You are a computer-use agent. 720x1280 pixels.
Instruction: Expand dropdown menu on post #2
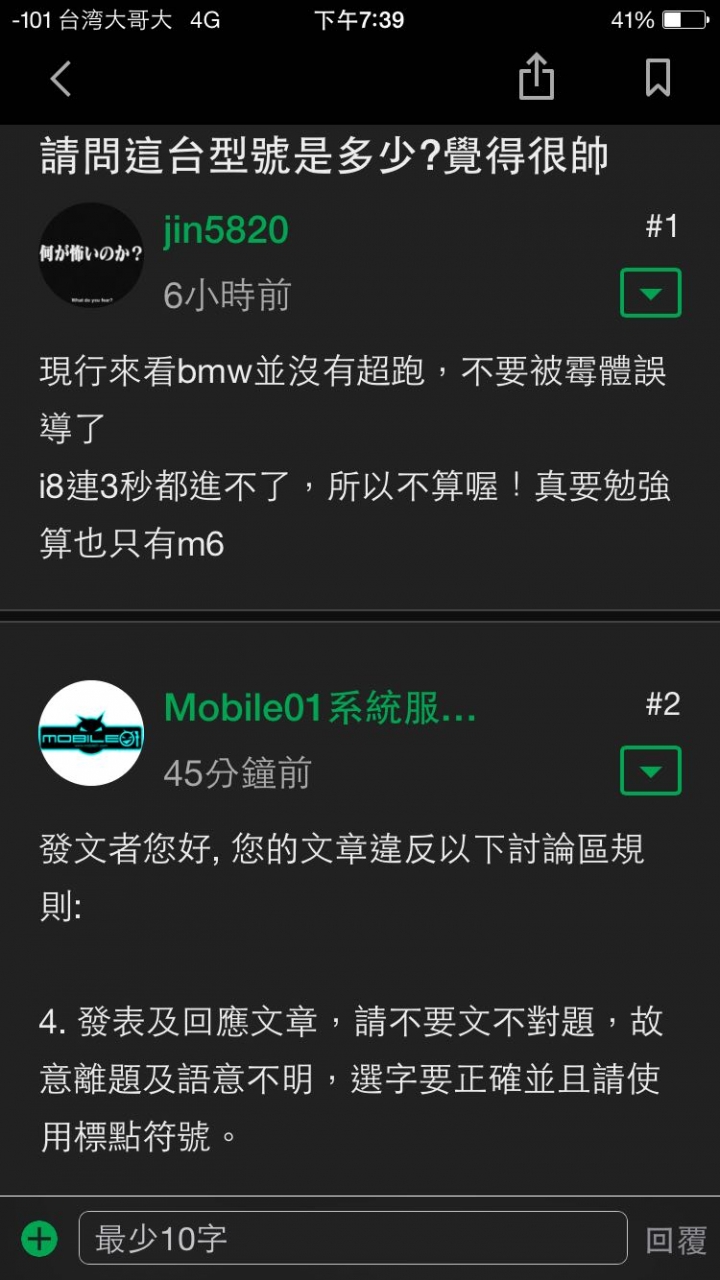pyautogui.click(x=650, y=771)
